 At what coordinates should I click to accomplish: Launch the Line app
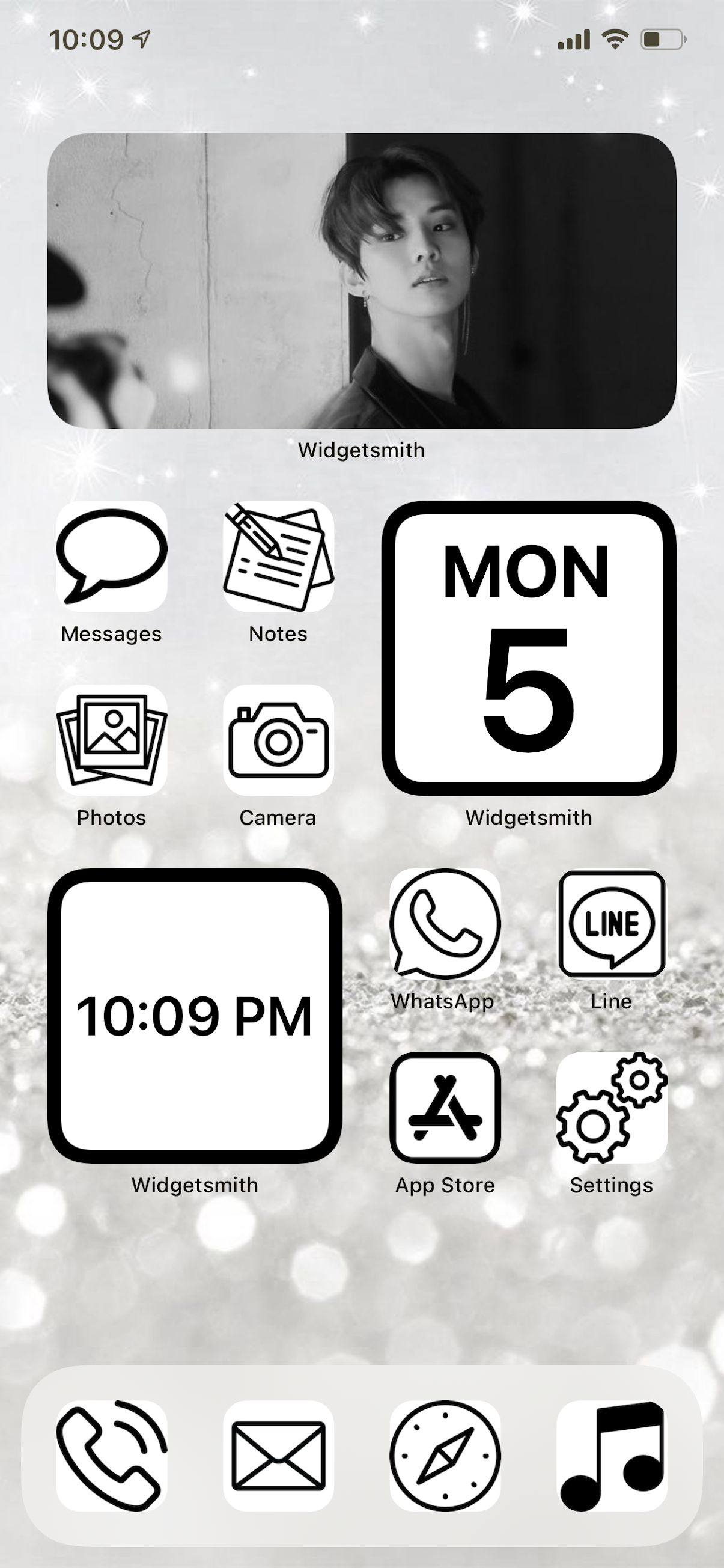click(x=612, y=924)
